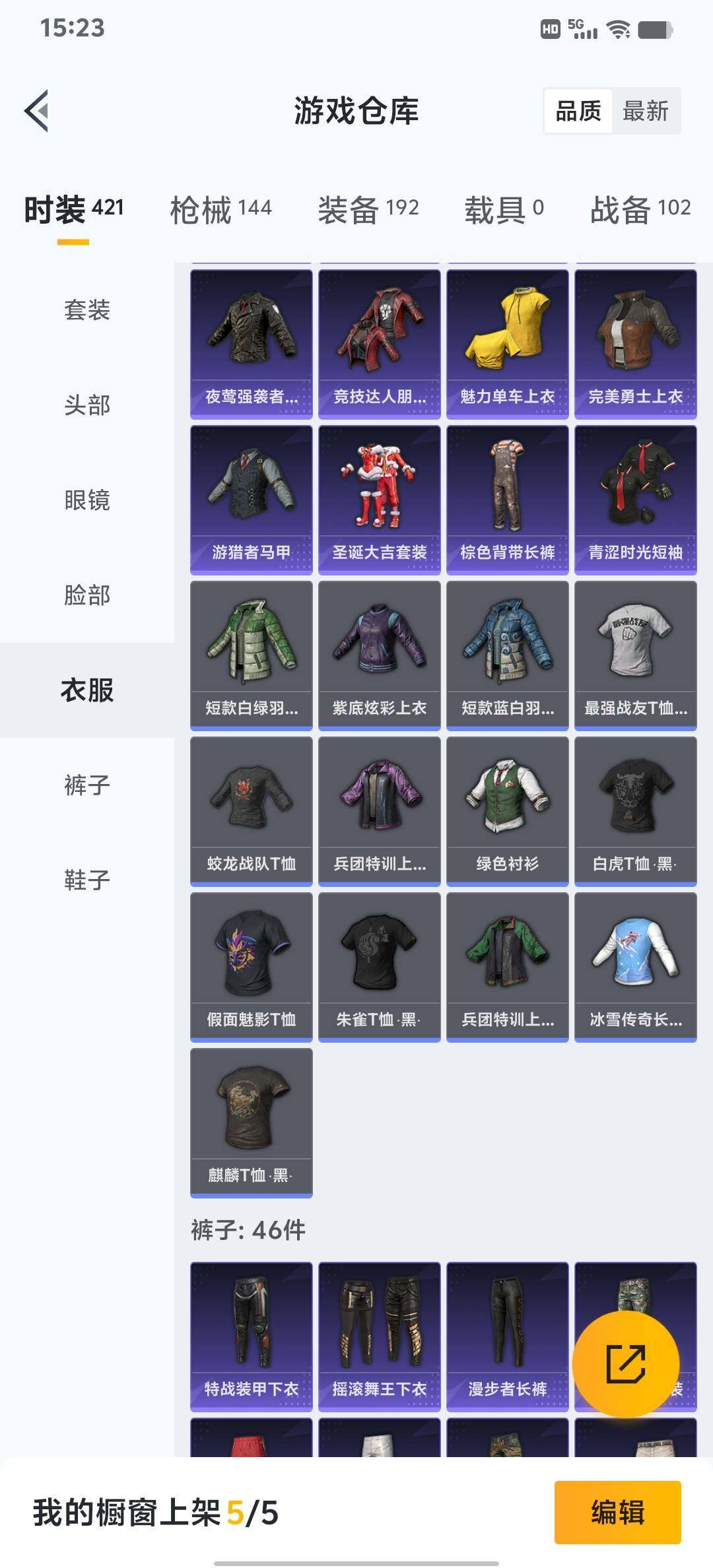Open the 特战装甲下衣 pants item
This screenshot has height=1568, width=713.
pos(251,1336)
